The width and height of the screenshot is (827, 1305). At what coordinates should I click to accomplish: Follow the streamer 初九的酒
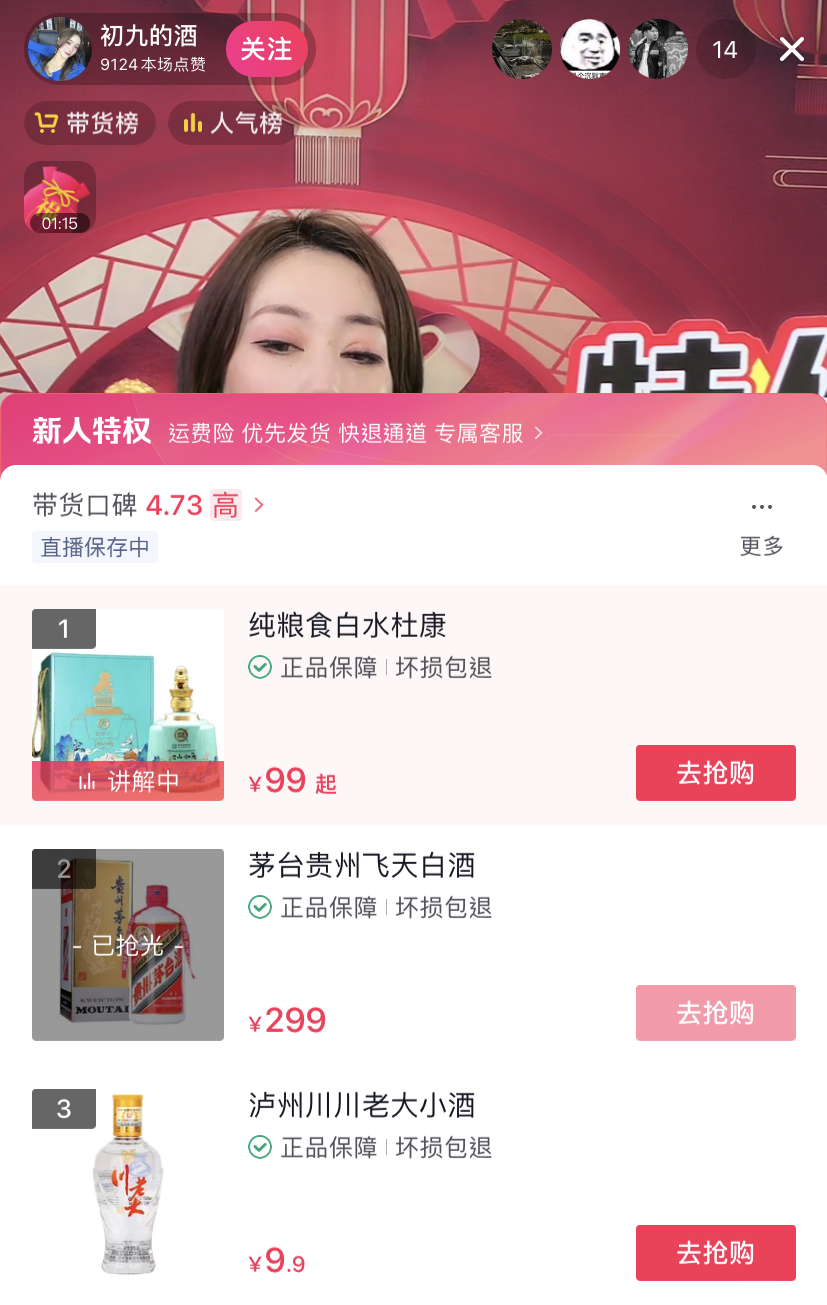[x=266, y=49]
